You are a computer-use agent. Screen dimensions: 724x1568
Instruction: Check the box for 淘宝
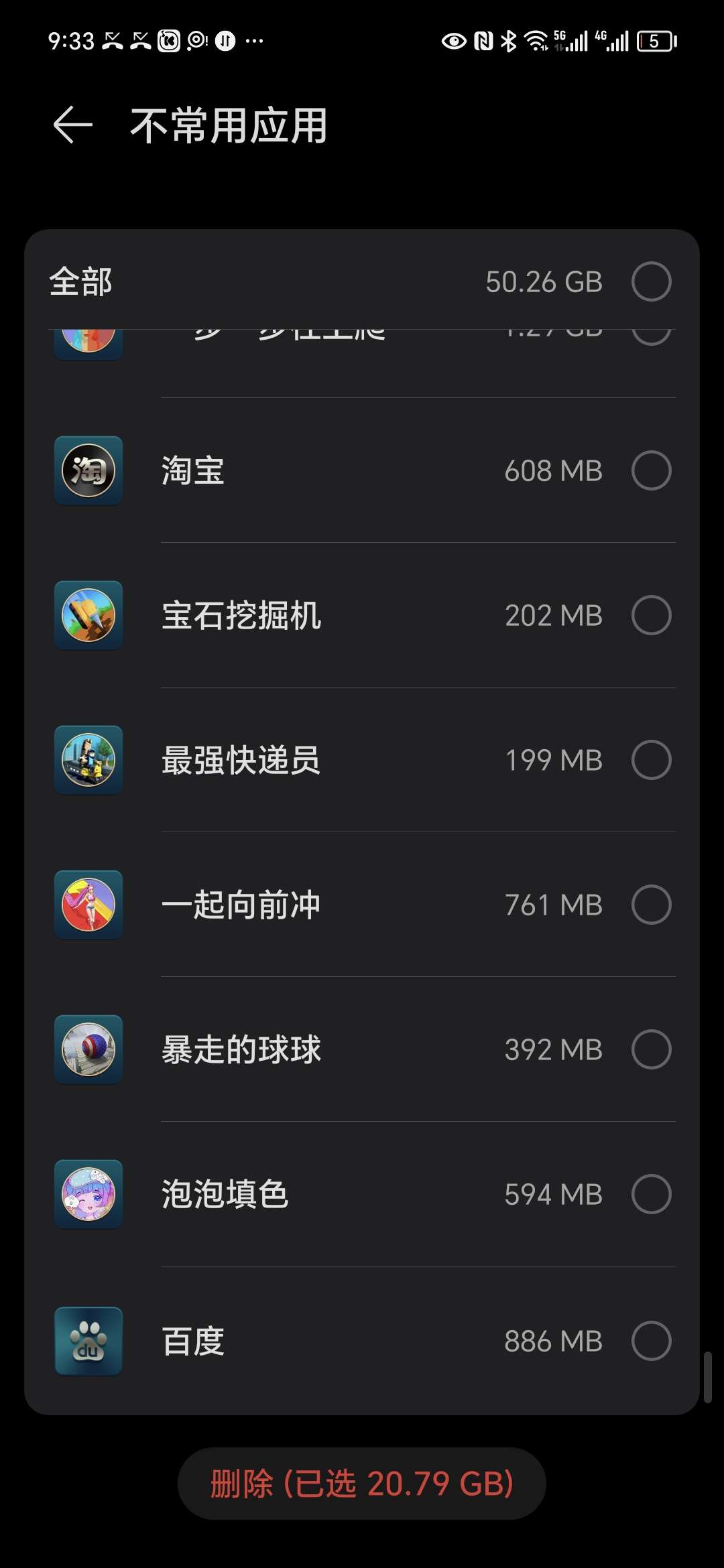[x=651, y=470]
